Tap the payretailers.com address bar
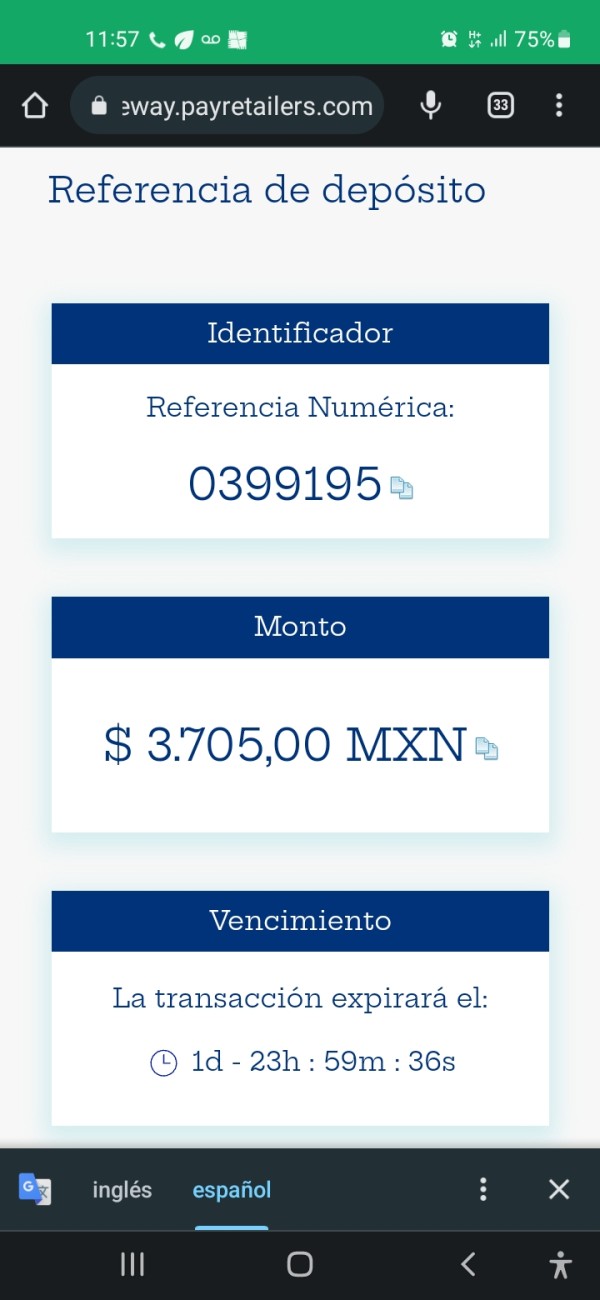Image resolution: width=600 pixels, height=1300 pixels. point(227,105)
